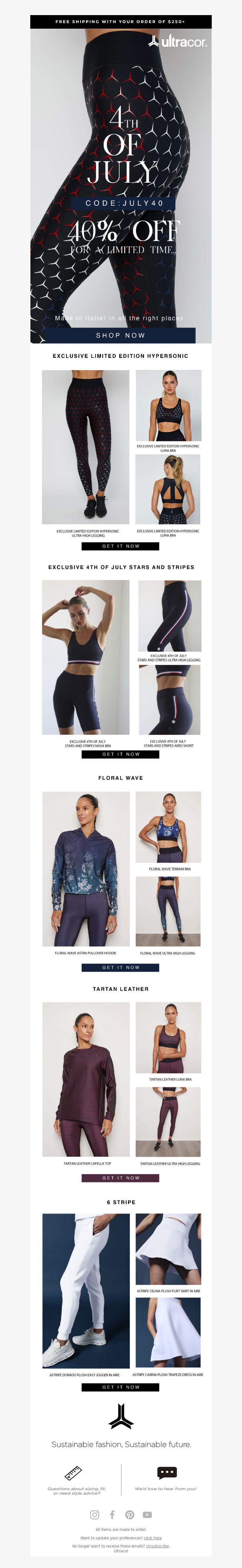View the Stars and Stripes Nova Bra
The height and width of the screenshot is (1568, 242).
pyautogui.click(x=85, y=657)
